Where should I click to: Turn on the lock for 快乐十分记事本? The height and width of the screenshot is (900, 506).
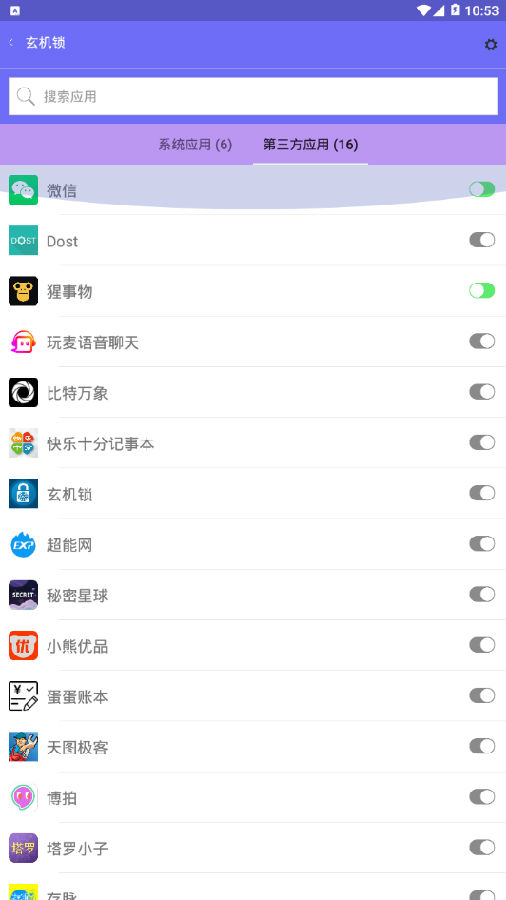pos(482,443)
